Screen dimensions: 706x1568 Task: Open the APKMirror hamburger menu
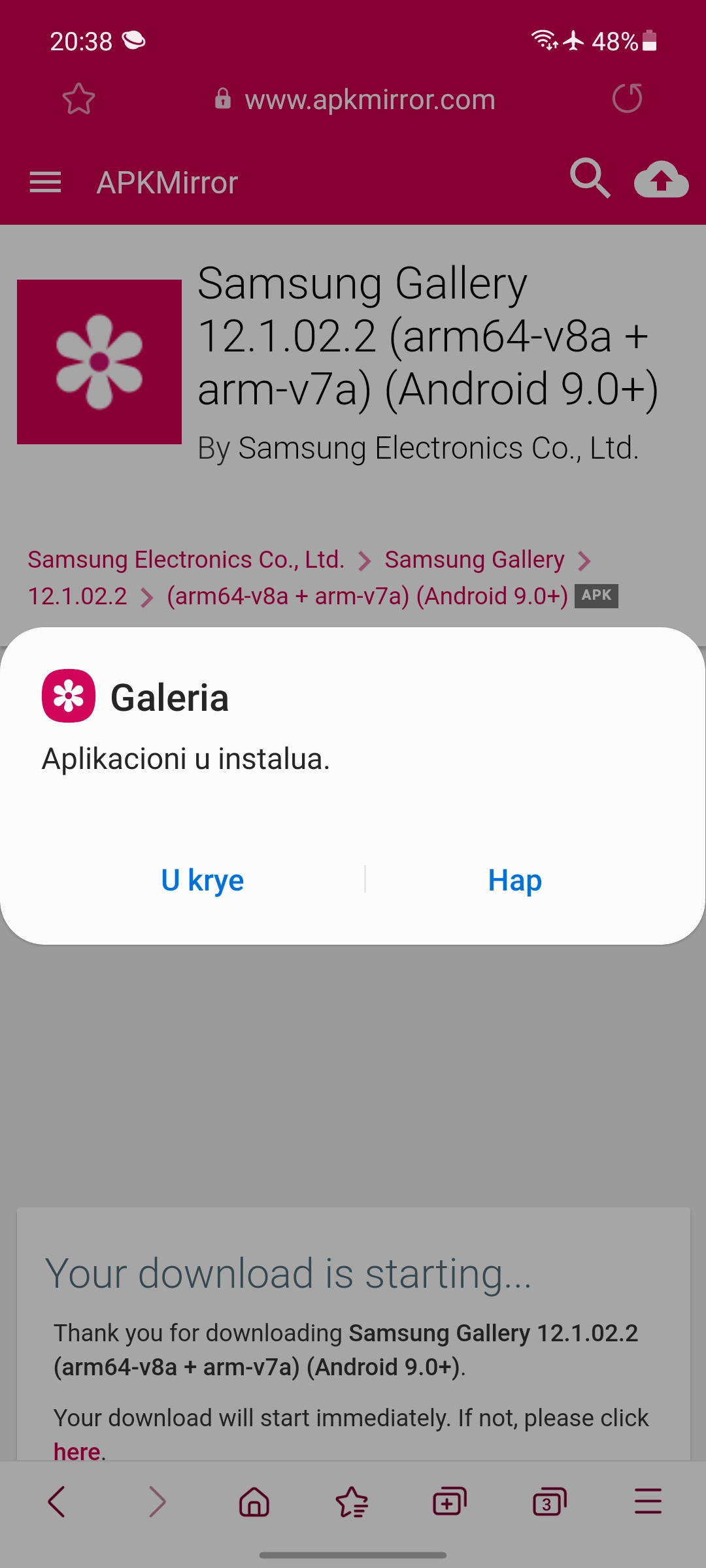[45, 182]
